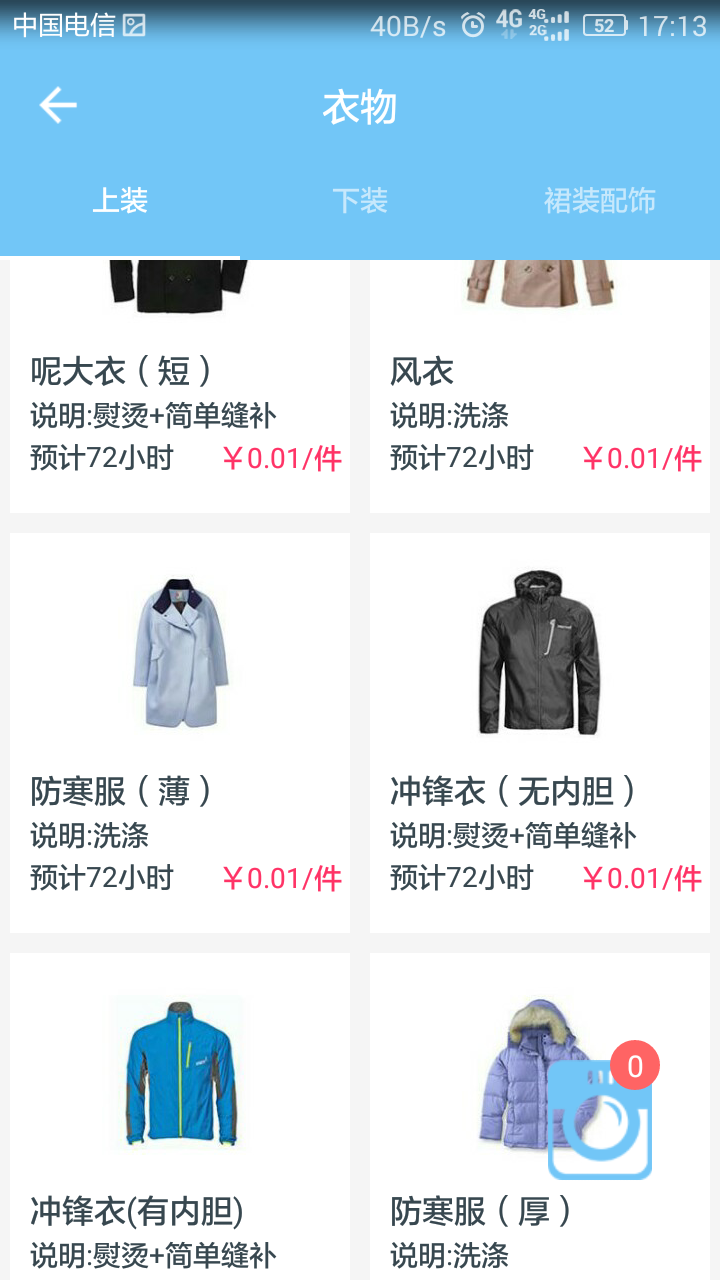Image resolution: width=720 pixels, height=1280 pixels.
Task: Tap the back arrow to leave 衣物 page
Action: tap(57, 103)
